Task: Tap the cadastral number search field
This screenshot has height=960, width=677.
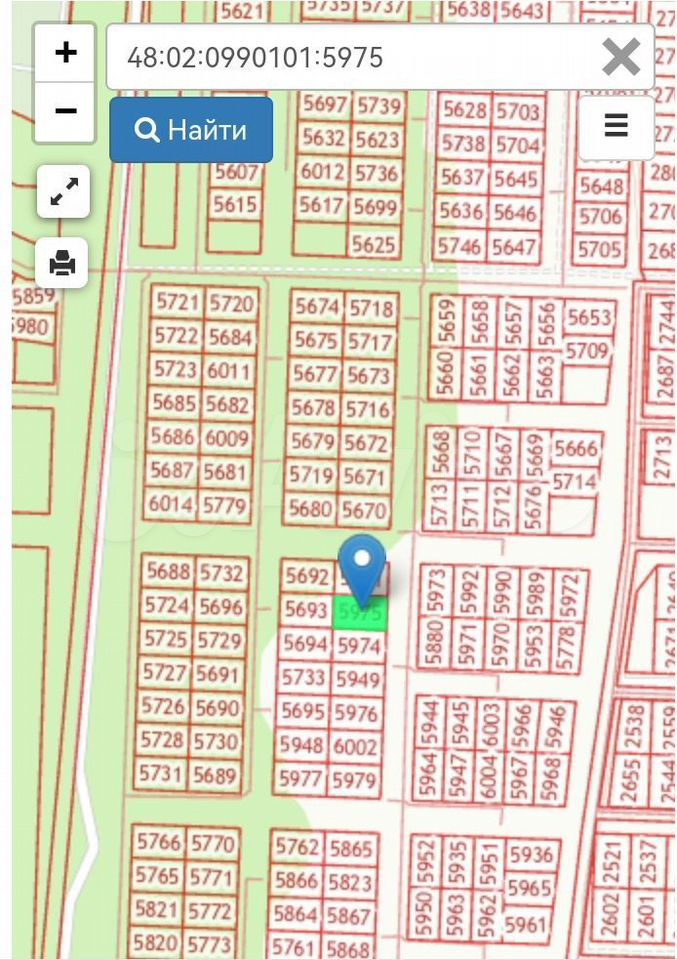Action: 350,57
